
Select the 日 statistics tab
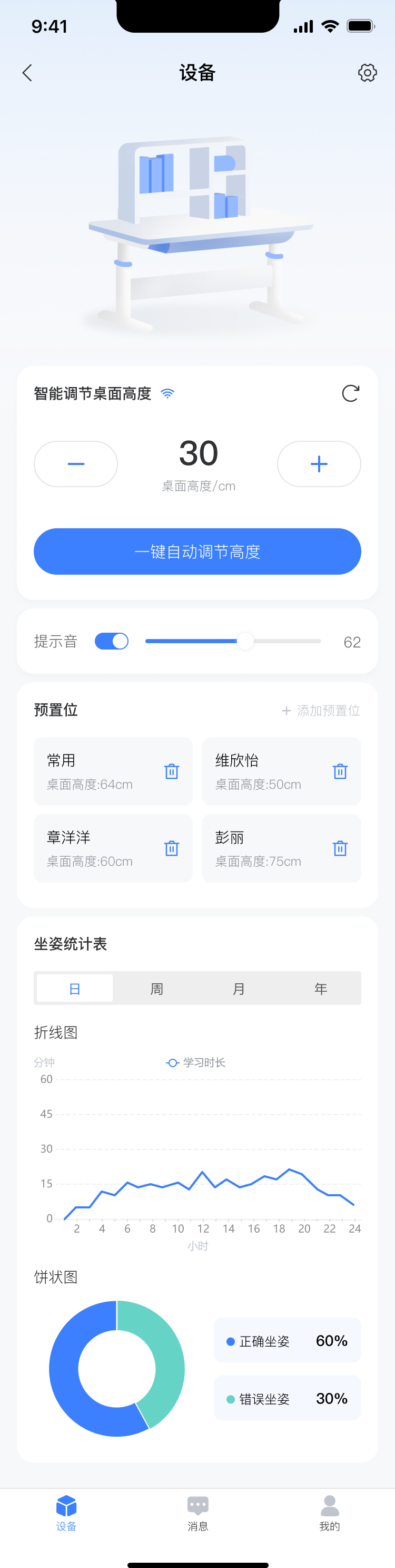pos(75,989)
